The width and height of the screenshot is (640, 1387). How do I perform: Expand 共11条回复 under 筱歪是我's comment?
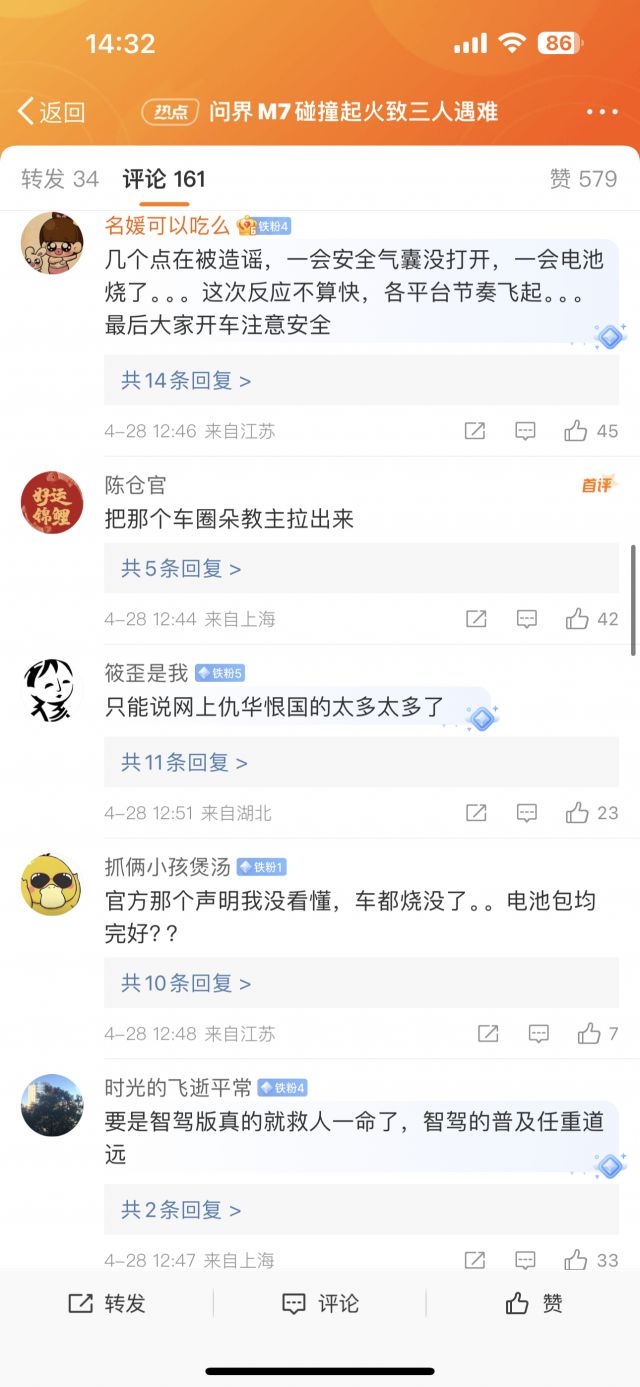pos(184,762)
